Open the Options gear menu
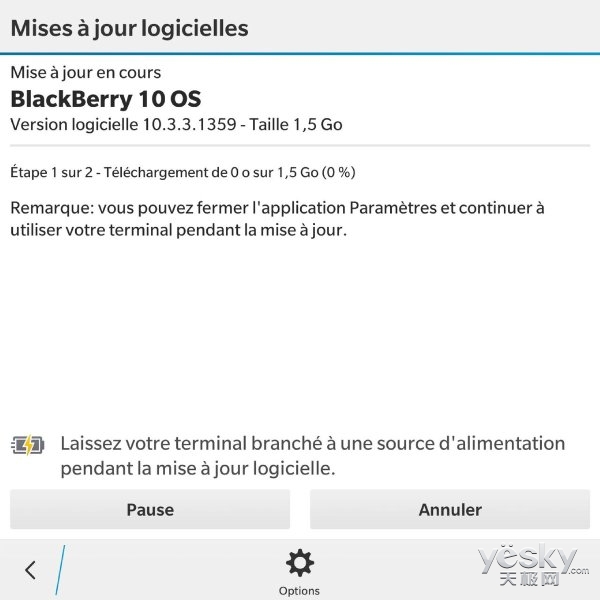The height and width of the screenshot is (600, 600). coord(299,570)
